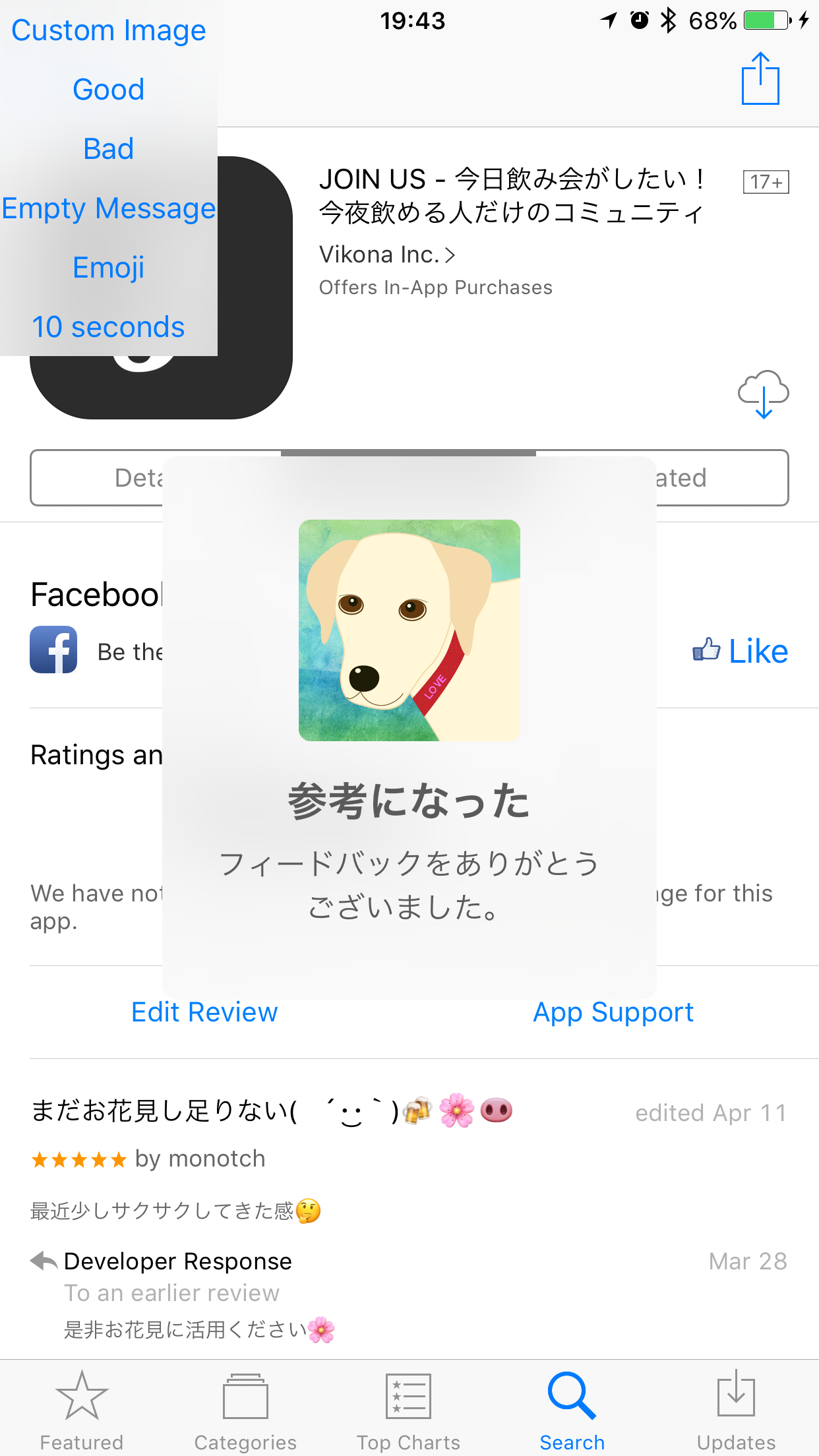Open App Support

613,1012
